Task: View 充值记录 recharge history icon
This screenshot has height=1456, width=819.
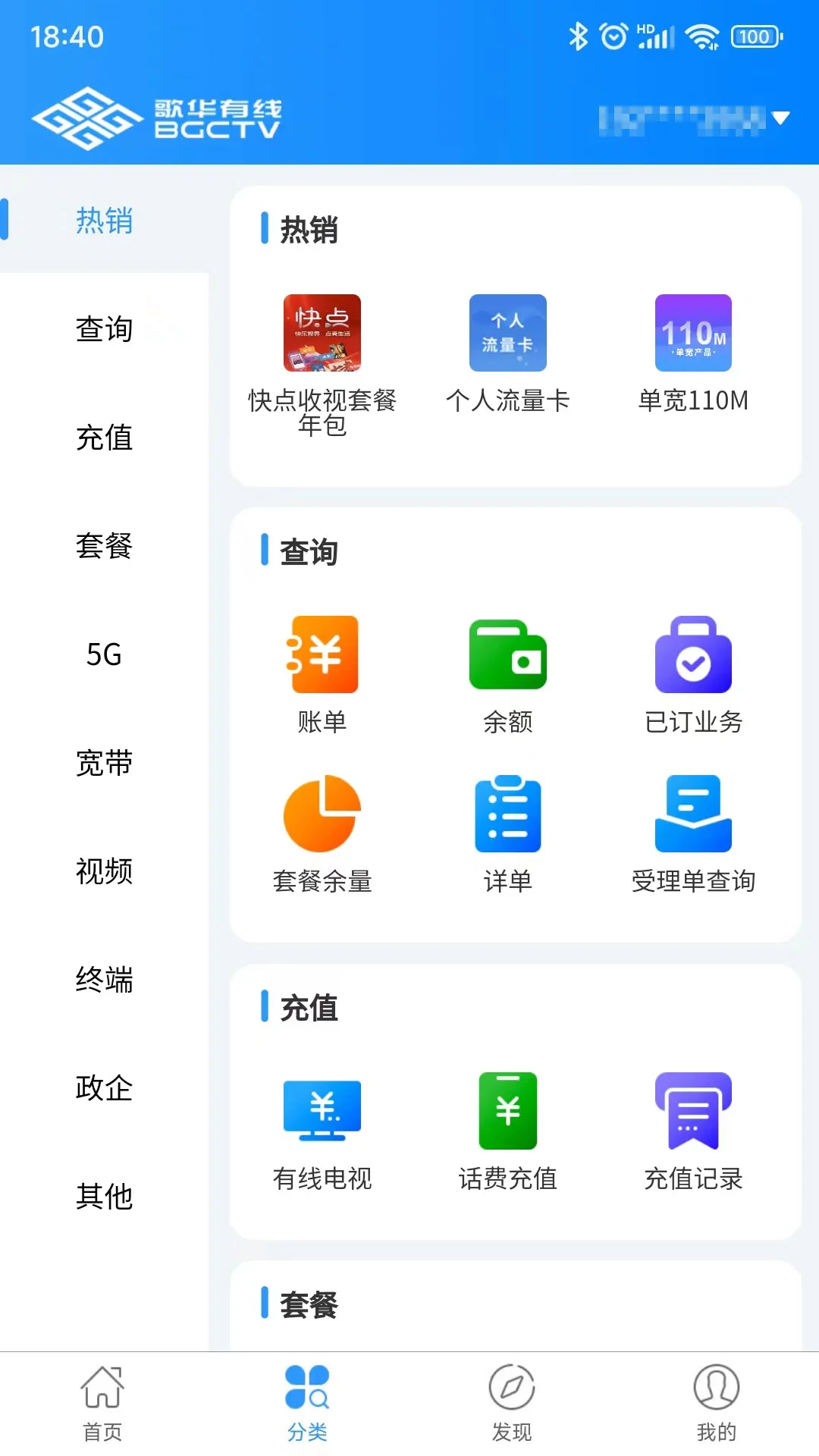Action: 692,1130
